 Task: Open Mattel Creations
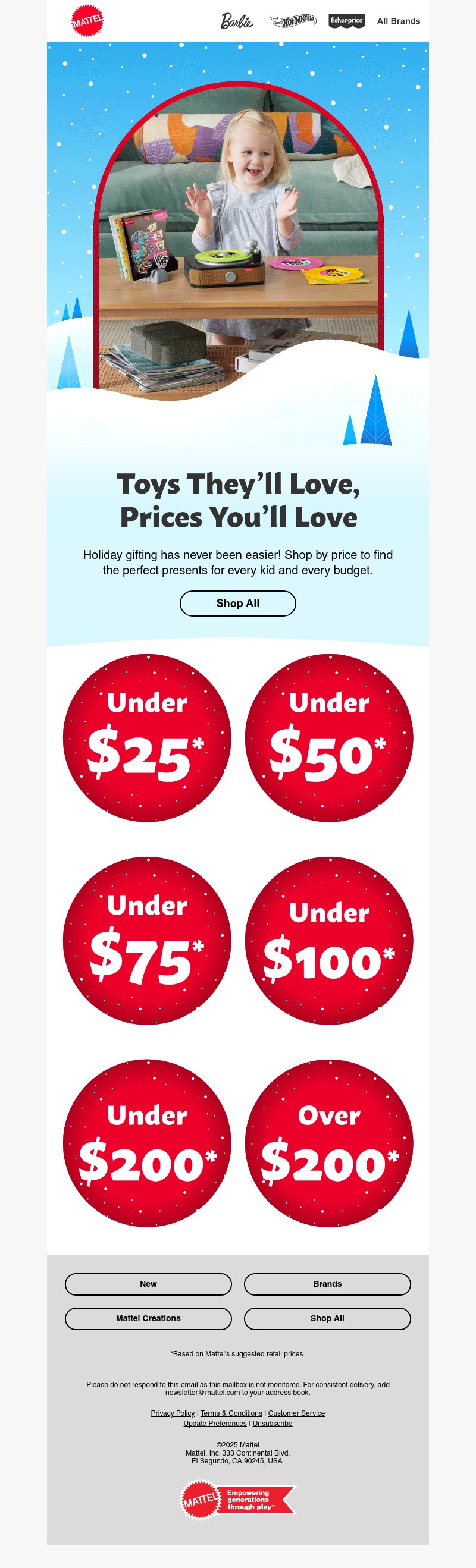coord(148,1318)
